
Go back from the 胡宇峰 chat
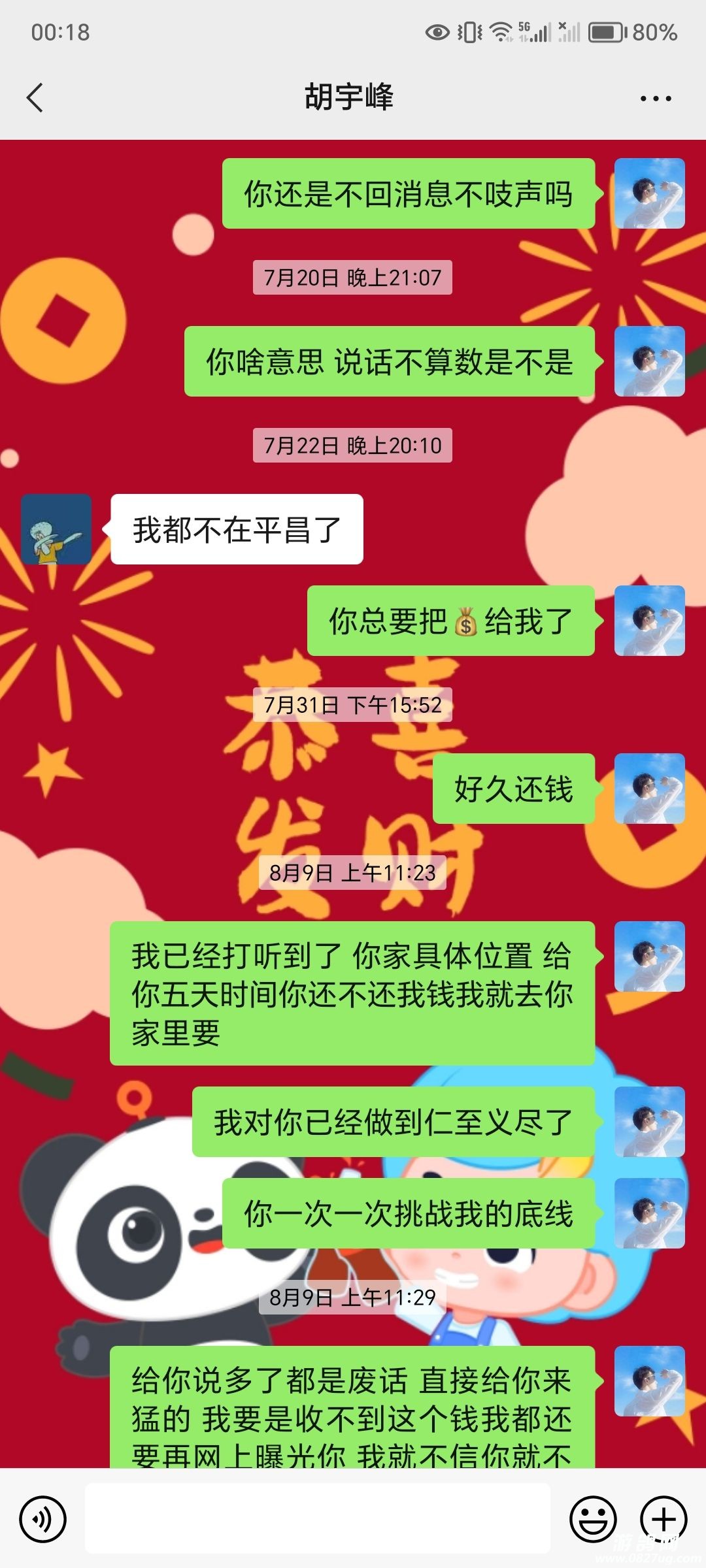coord(35,98)
